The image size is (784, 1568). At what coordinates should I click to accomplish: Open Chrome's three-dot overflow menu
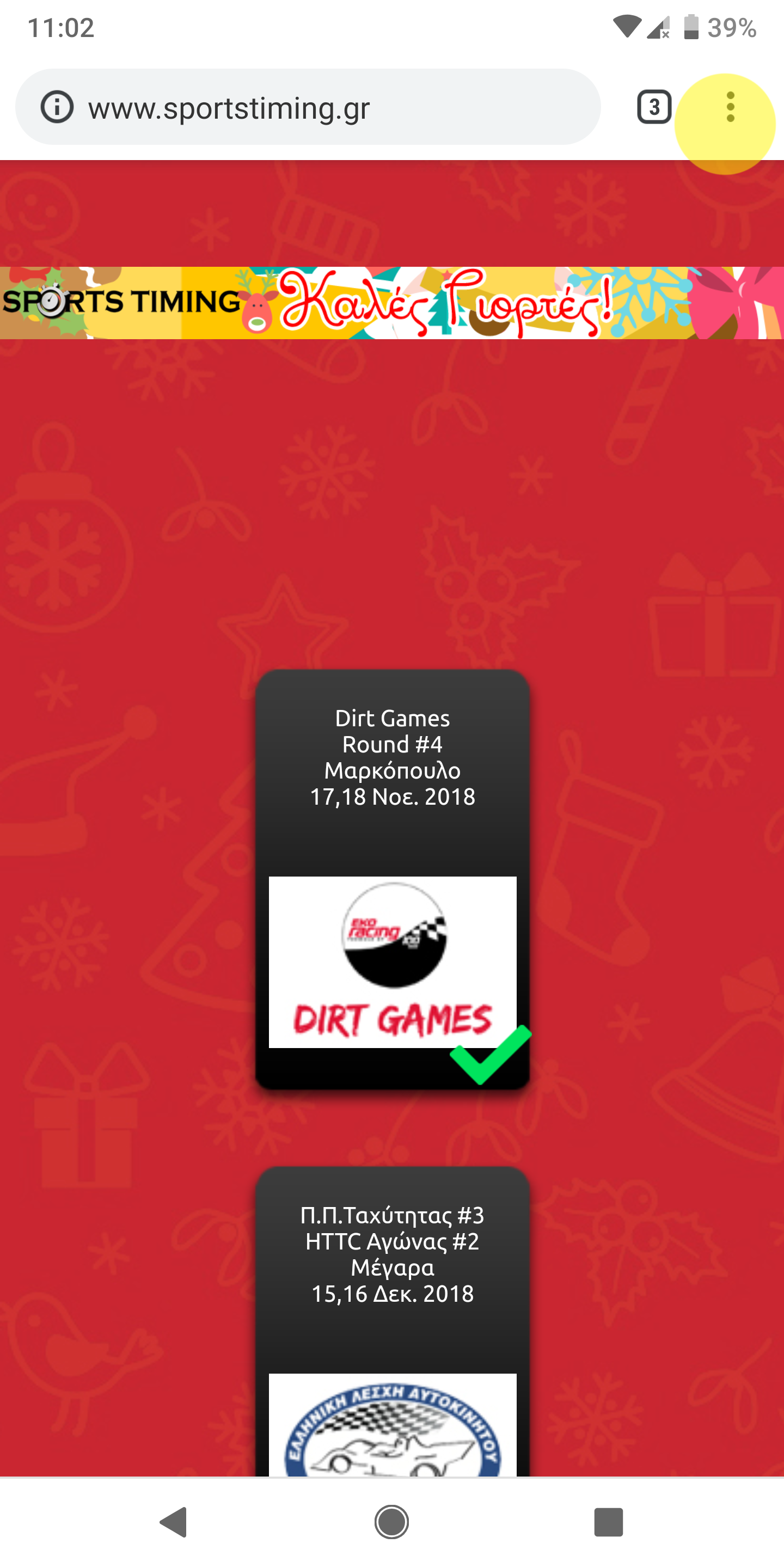point(730,108)
